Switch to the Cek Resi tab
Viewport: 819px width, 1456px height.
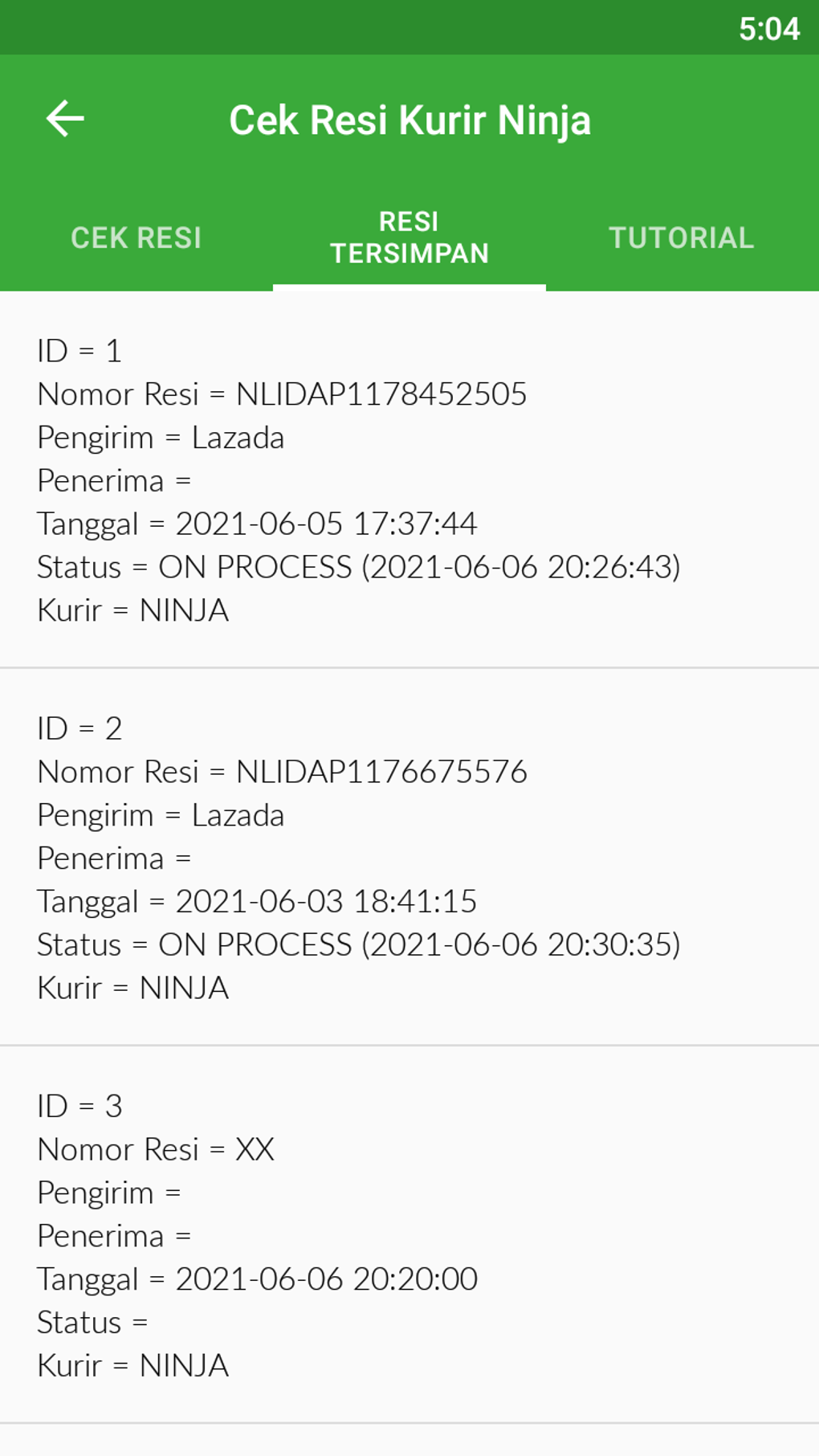136,238
